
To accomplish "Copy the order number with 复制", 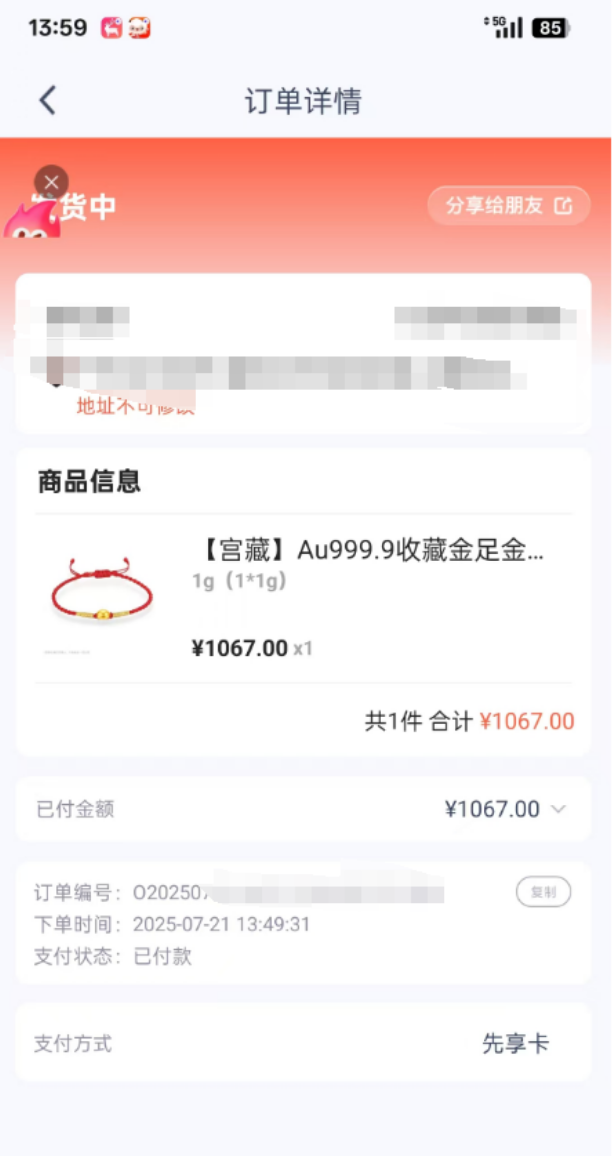I will (x=543, y=892).
